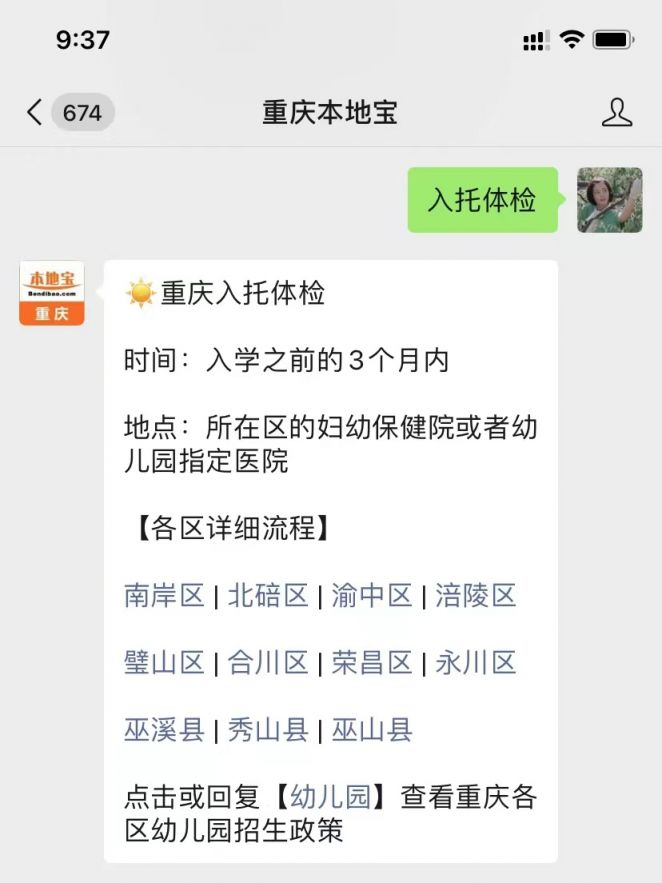
Task: Open the 合川区 link
Action: pos(268,663)
